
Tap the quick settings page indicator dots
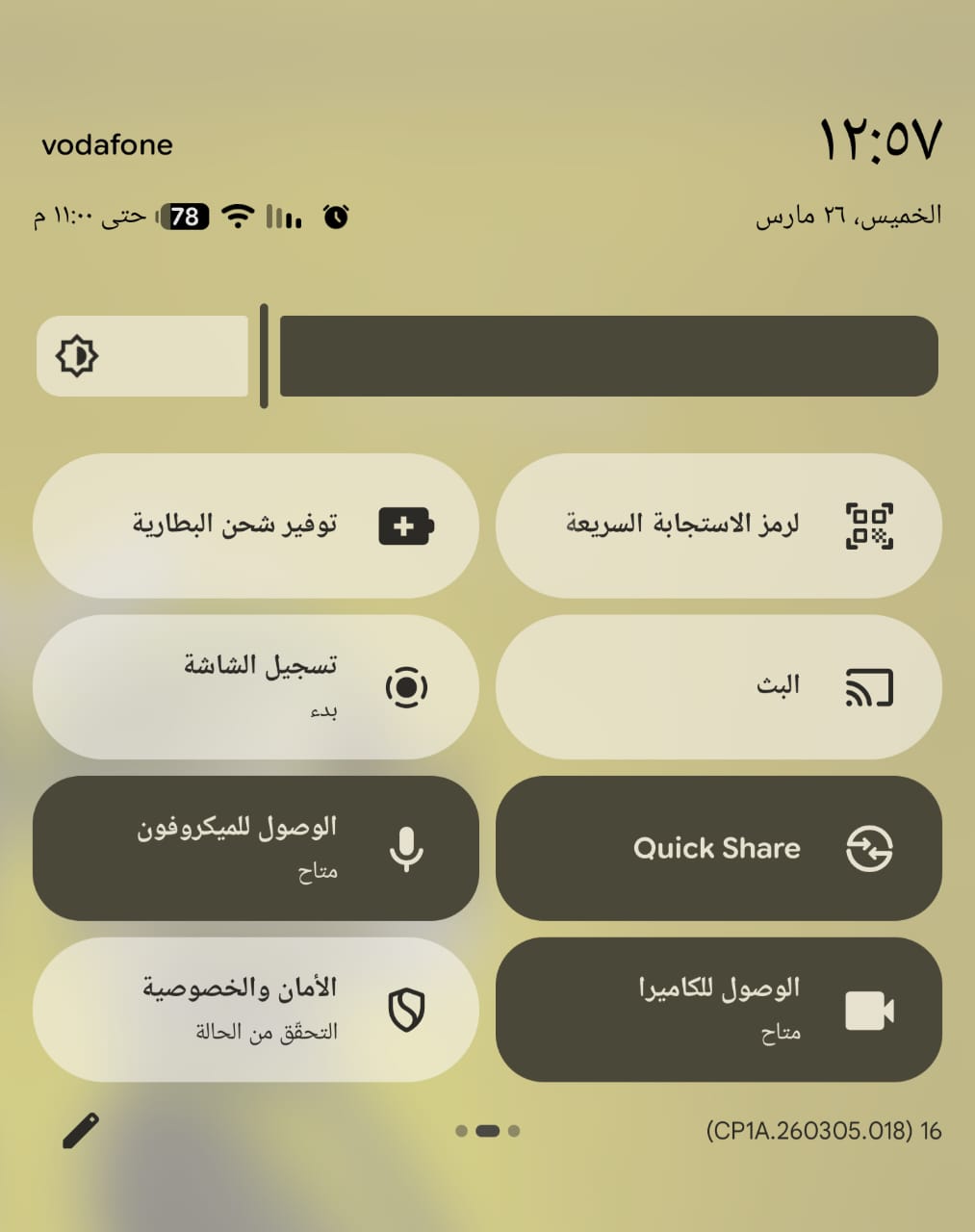coord(487,1131)
